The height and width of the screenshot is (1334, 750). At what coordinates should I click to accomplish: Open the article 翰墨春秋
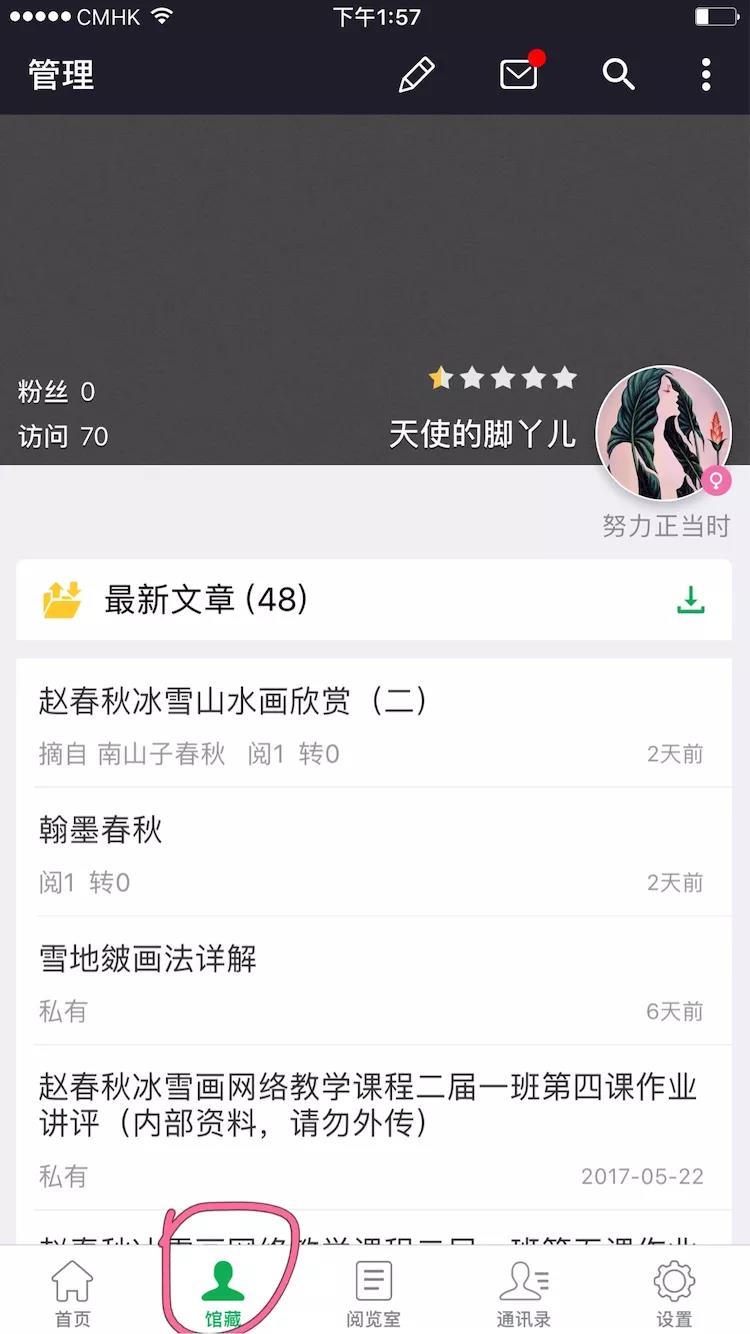pyautogui.click(x=100, y=830)
